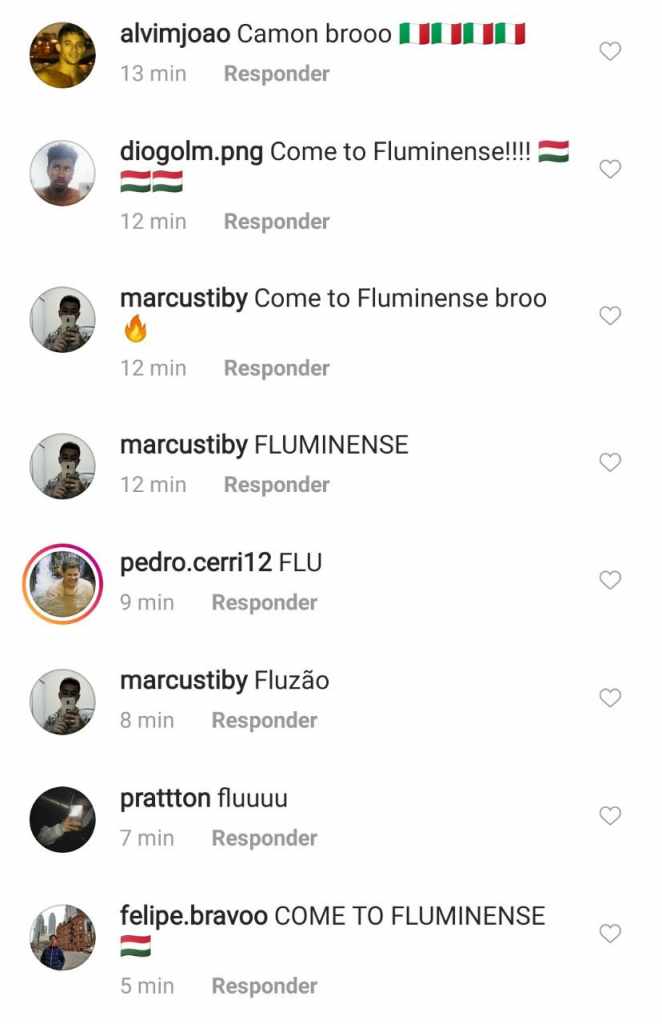View pedro.cerri12's story from avatar
Image resolution: width=662 pixels, height=1024 pixels.
pos(63,583)
